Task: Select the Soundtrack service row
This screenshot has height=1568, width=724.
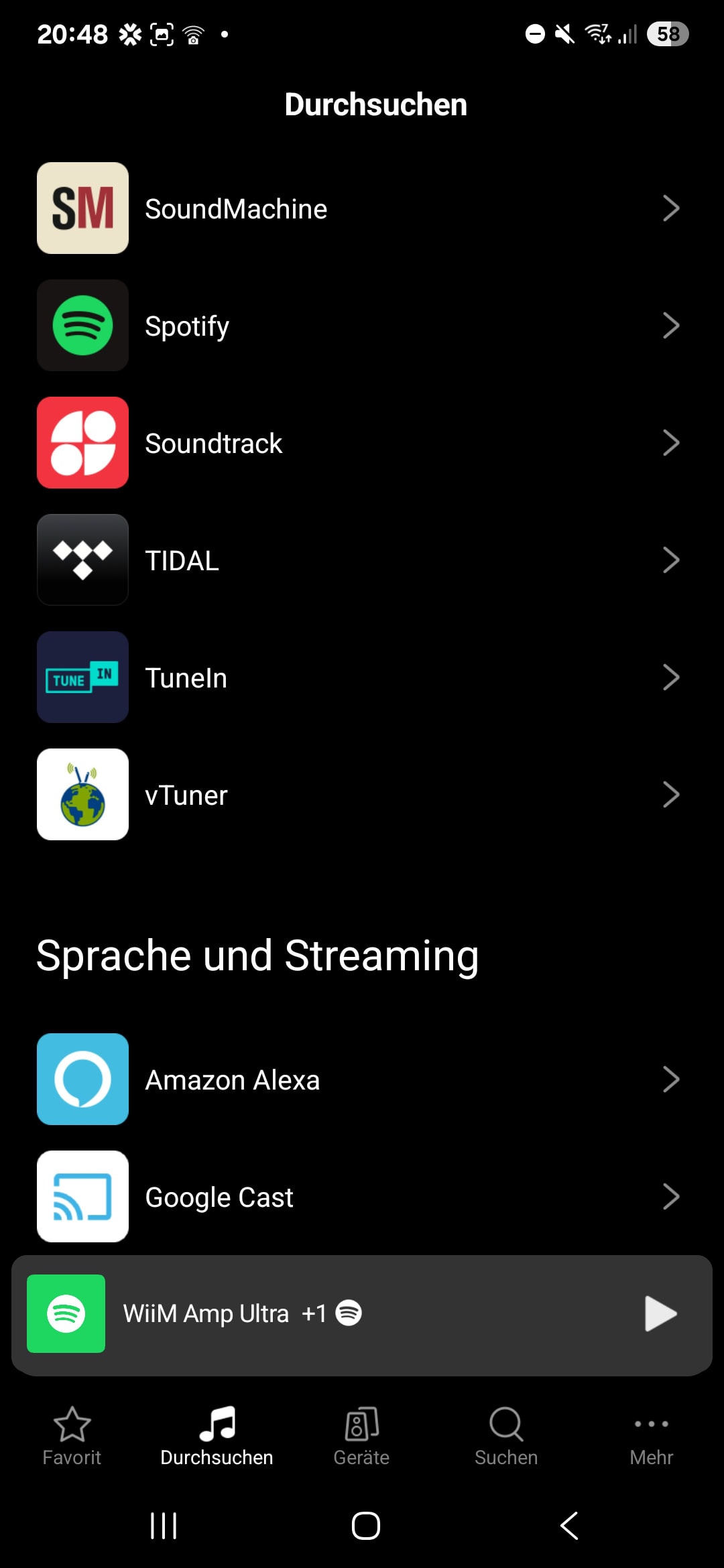Action: coord(362,443)
